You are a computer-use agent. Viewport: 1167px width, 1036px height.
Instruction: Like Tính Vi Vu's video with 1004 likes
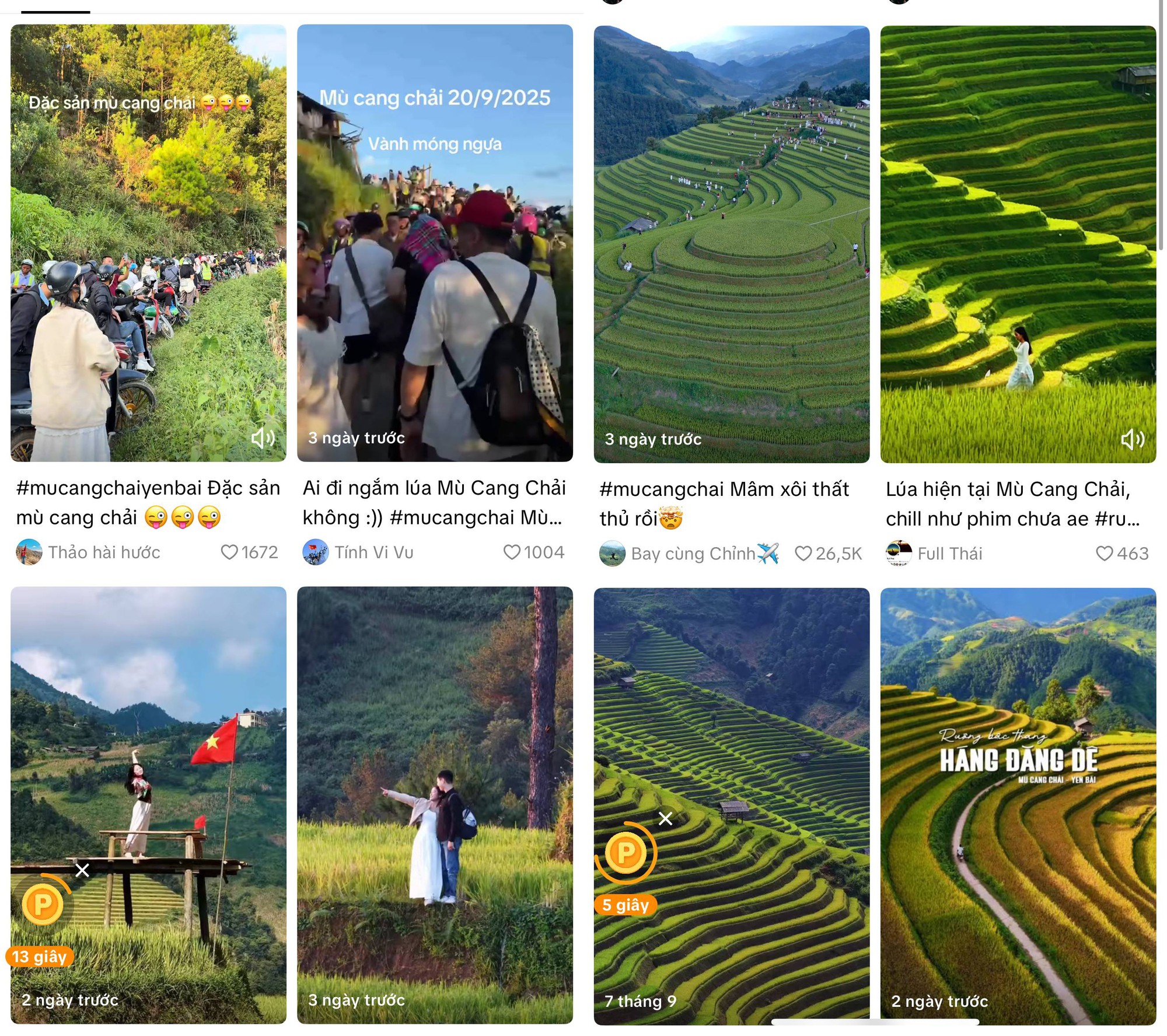tap(512, 552)
